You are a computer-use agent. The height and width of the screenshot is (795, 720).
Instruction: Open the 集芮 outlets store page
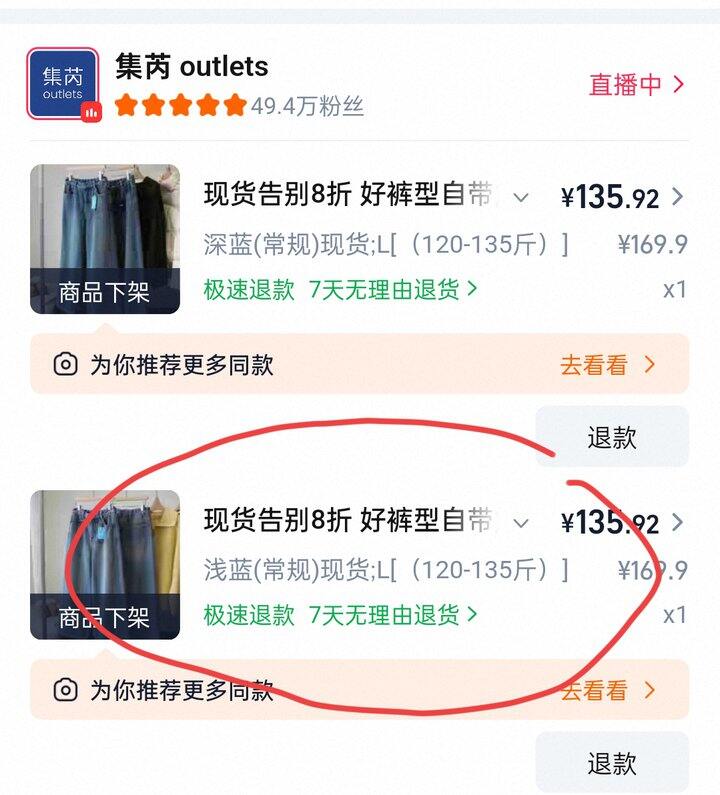[190, 68]
